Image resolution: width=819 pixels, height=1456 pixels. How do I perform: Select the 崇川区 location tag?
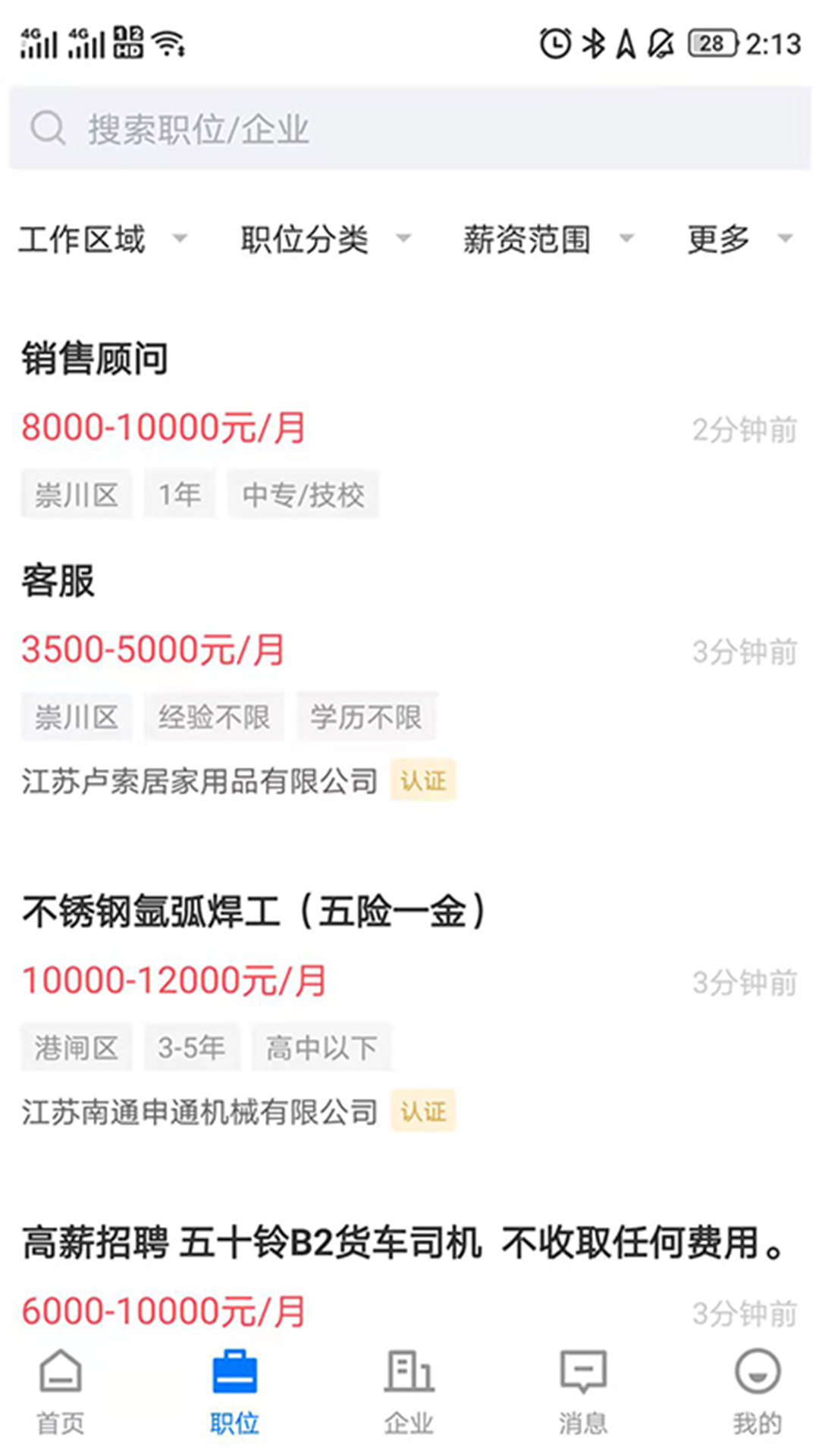coord(76,494)
